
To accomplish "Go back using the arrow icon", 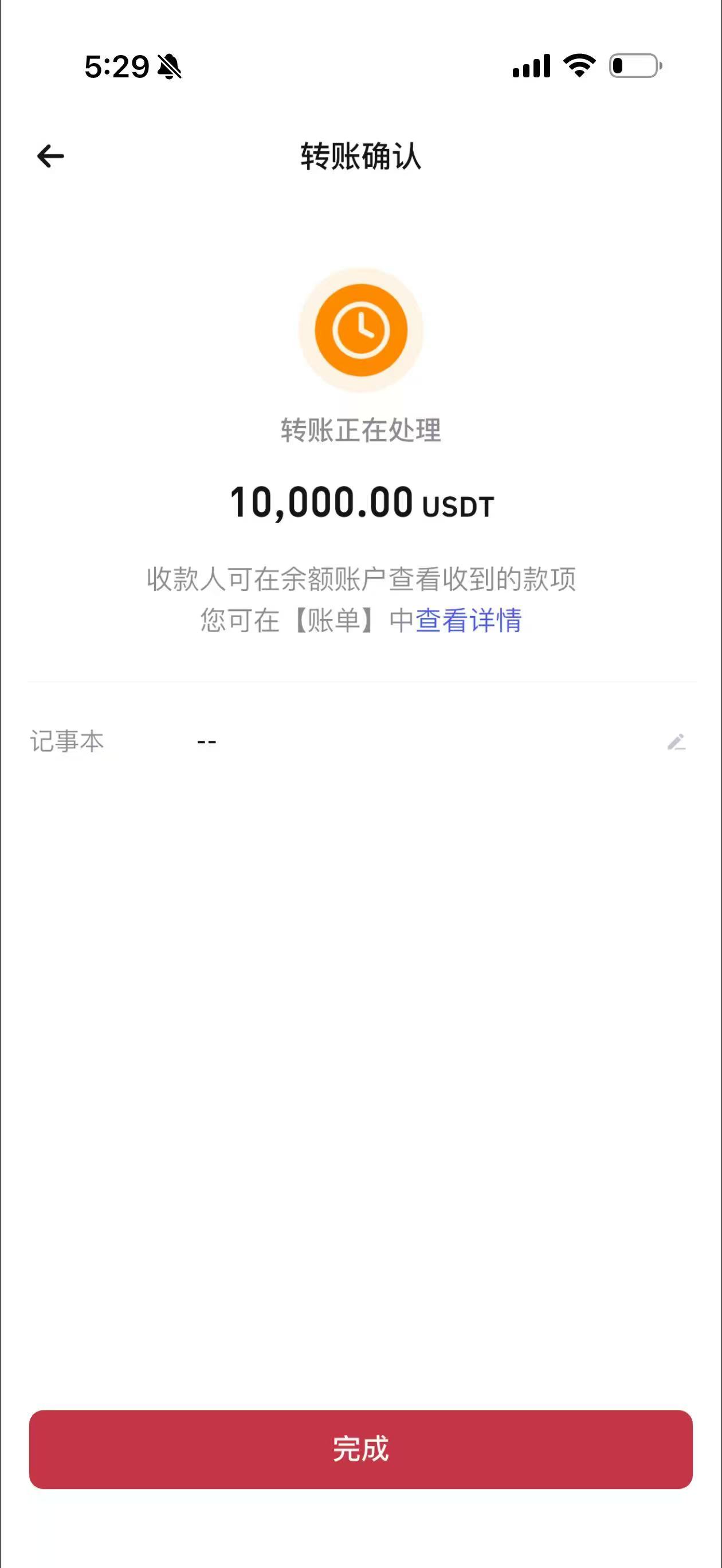I will point(50,156).
